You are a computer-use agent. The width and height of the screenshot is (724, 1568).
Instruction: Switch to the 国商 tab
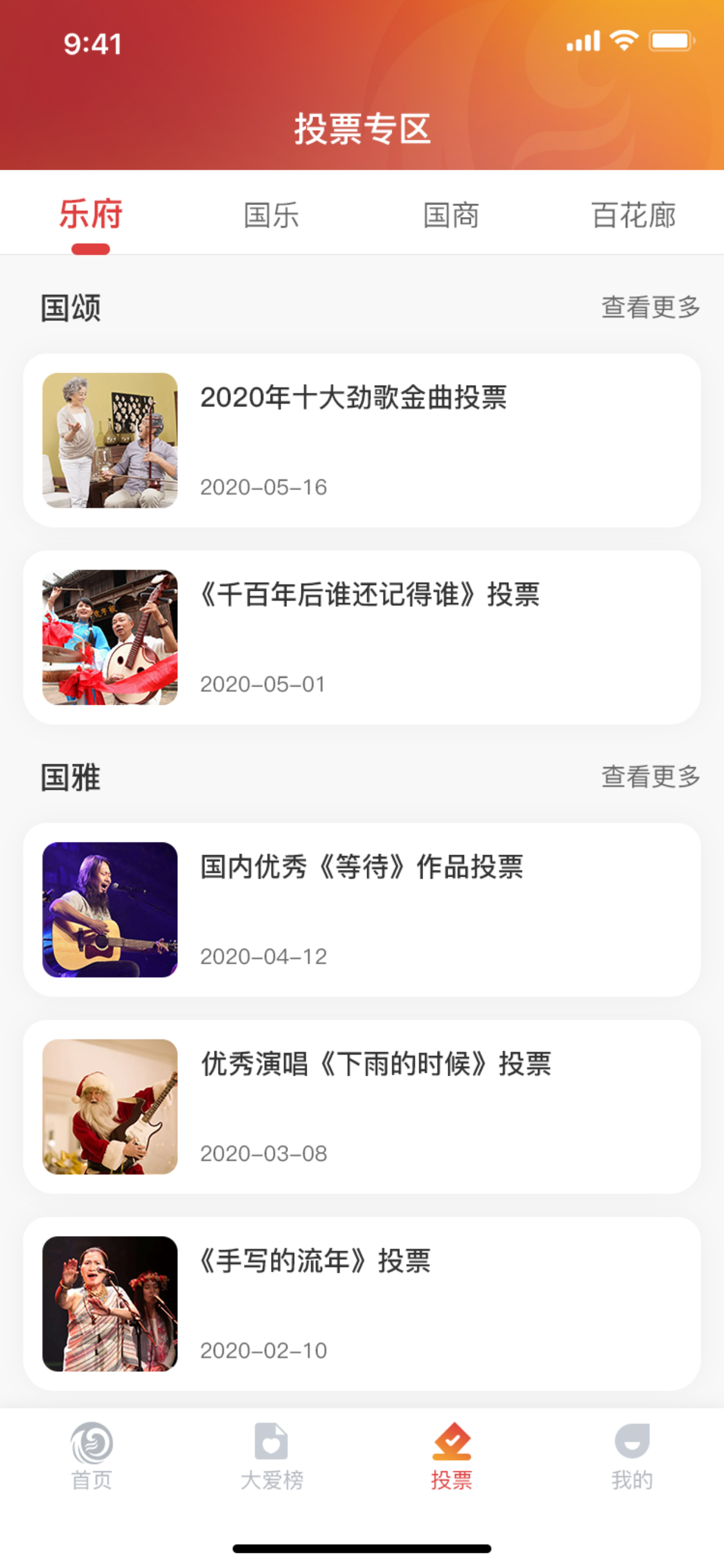(451, 215)
